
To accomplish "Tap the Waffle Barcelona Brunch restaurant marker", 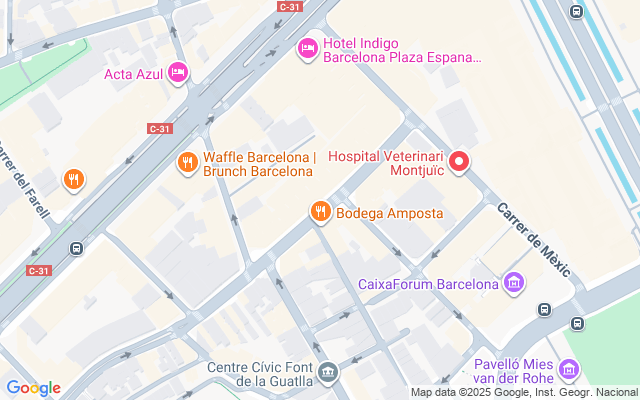I will (x=187, y=161).
